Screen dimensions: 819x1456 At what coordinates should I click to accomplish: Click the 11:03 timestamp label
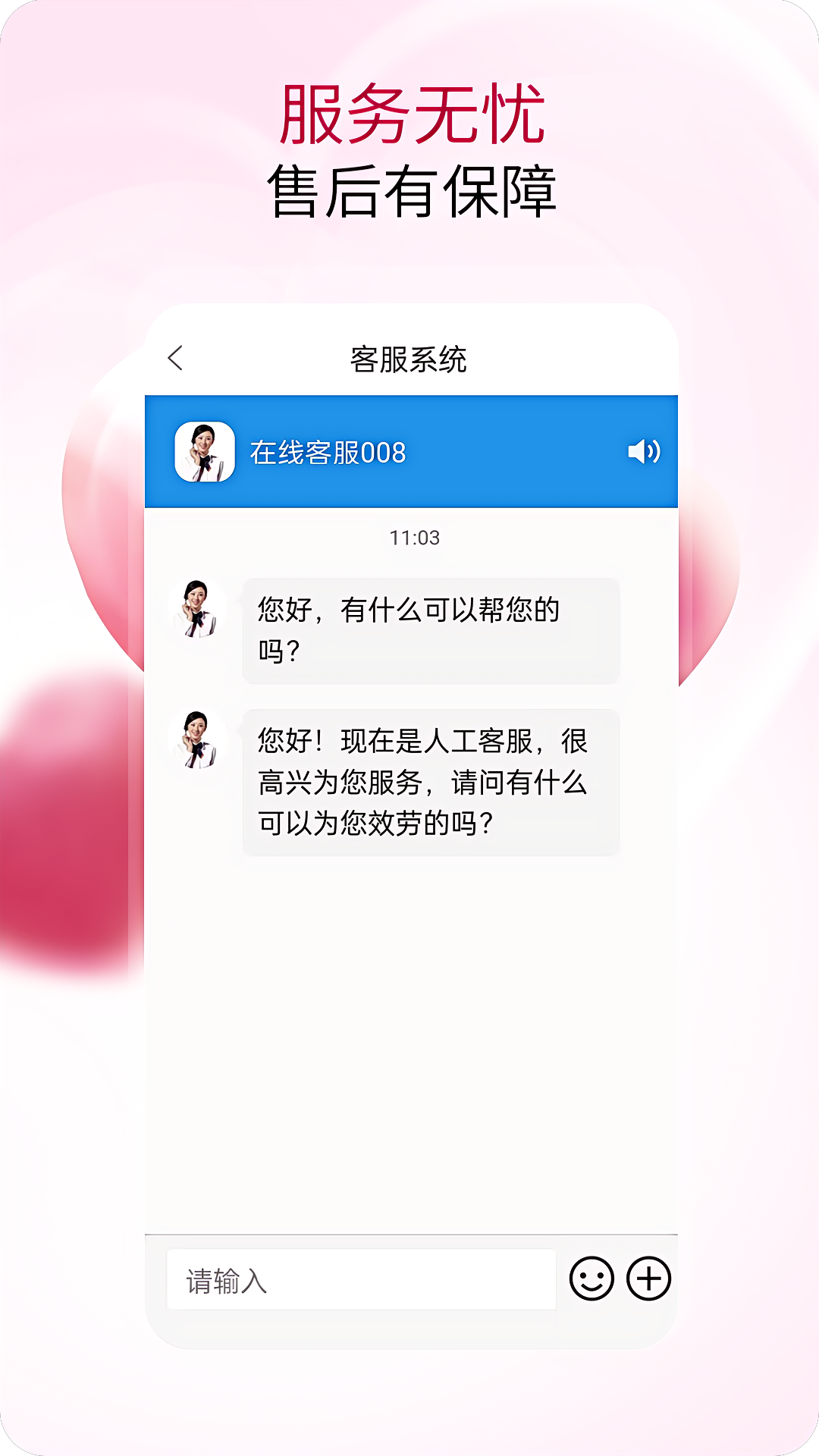coord(409,538)
